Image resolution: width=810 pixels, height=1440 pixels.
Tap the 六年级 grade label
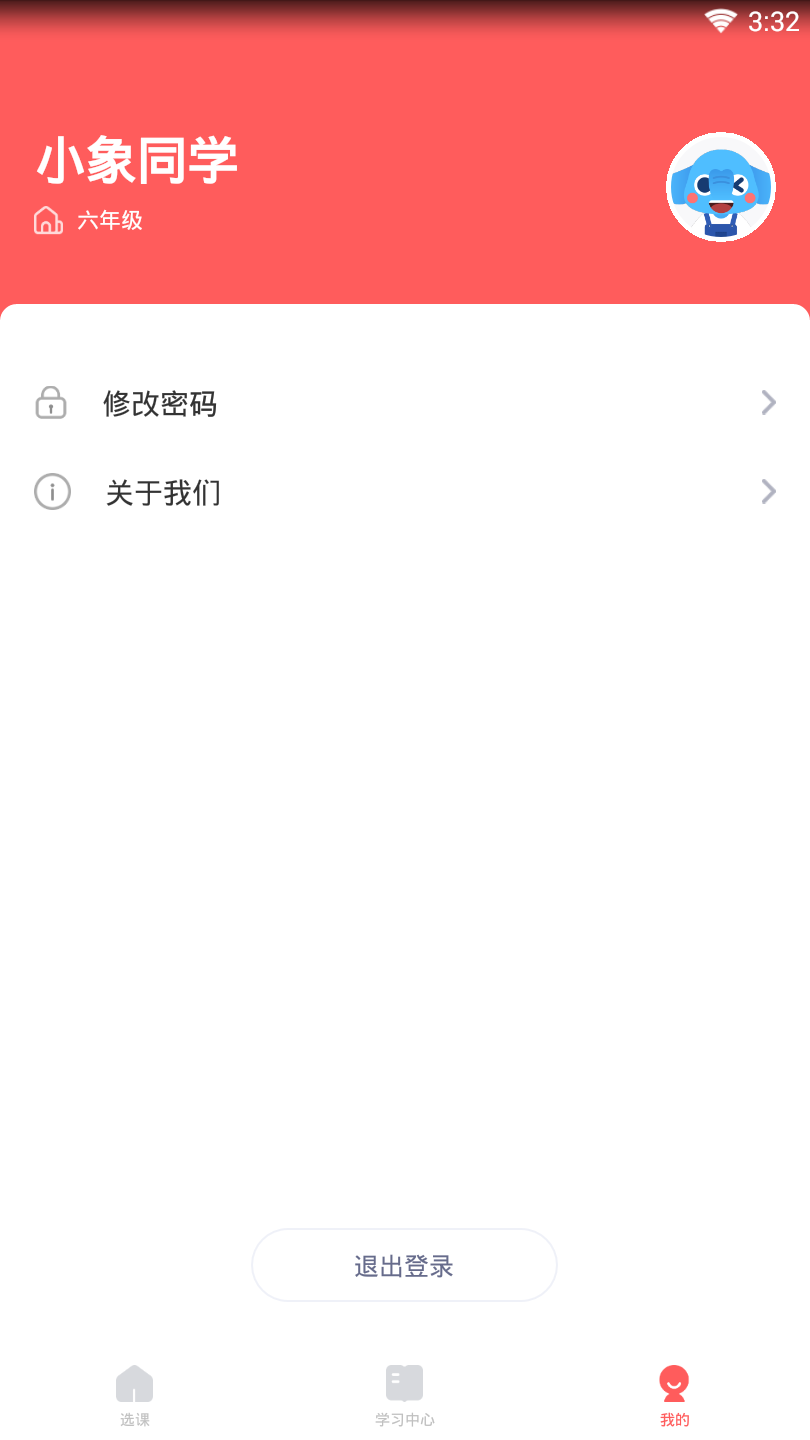[x=110, y=221]
